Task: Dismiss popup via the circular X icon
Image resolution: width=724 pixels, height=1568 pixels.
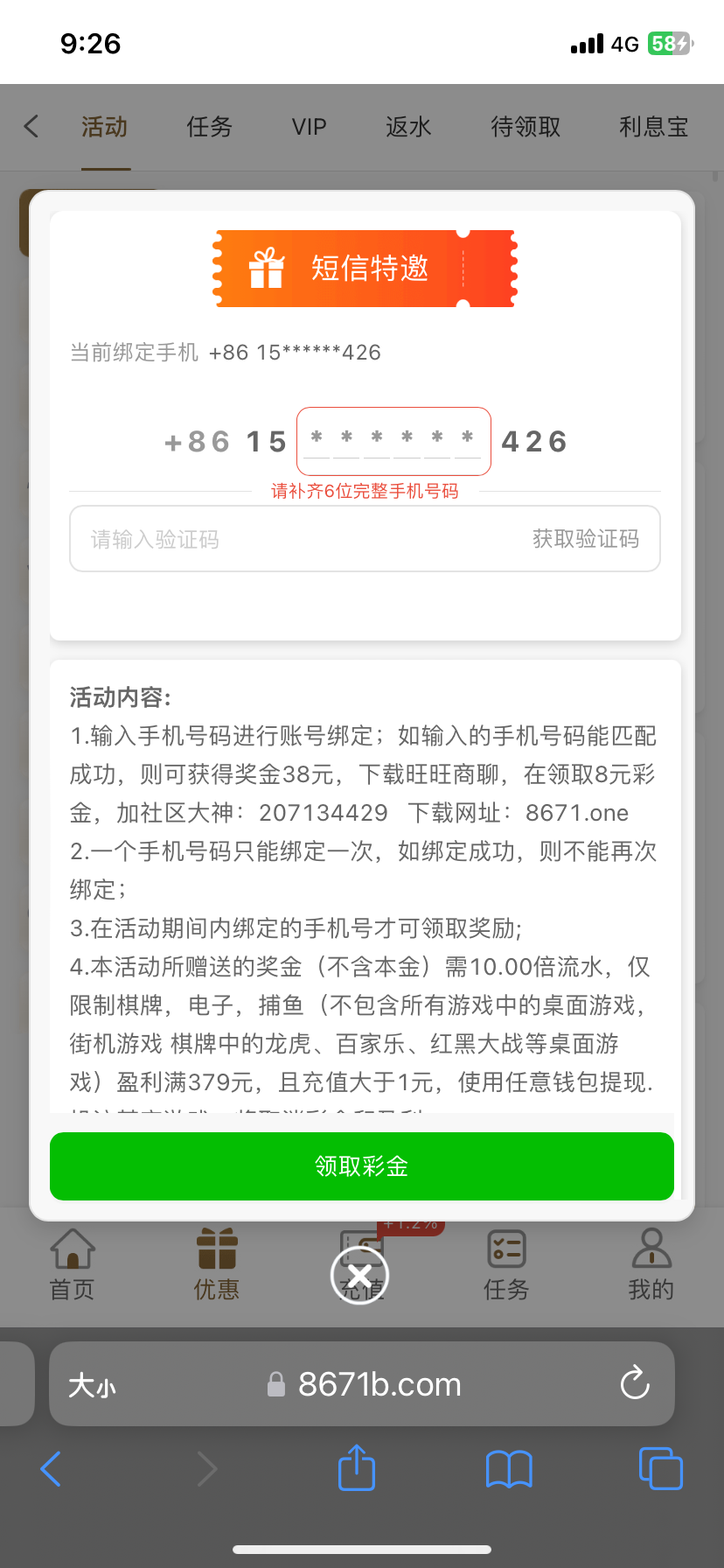Action: click(x=359, y=1275)
